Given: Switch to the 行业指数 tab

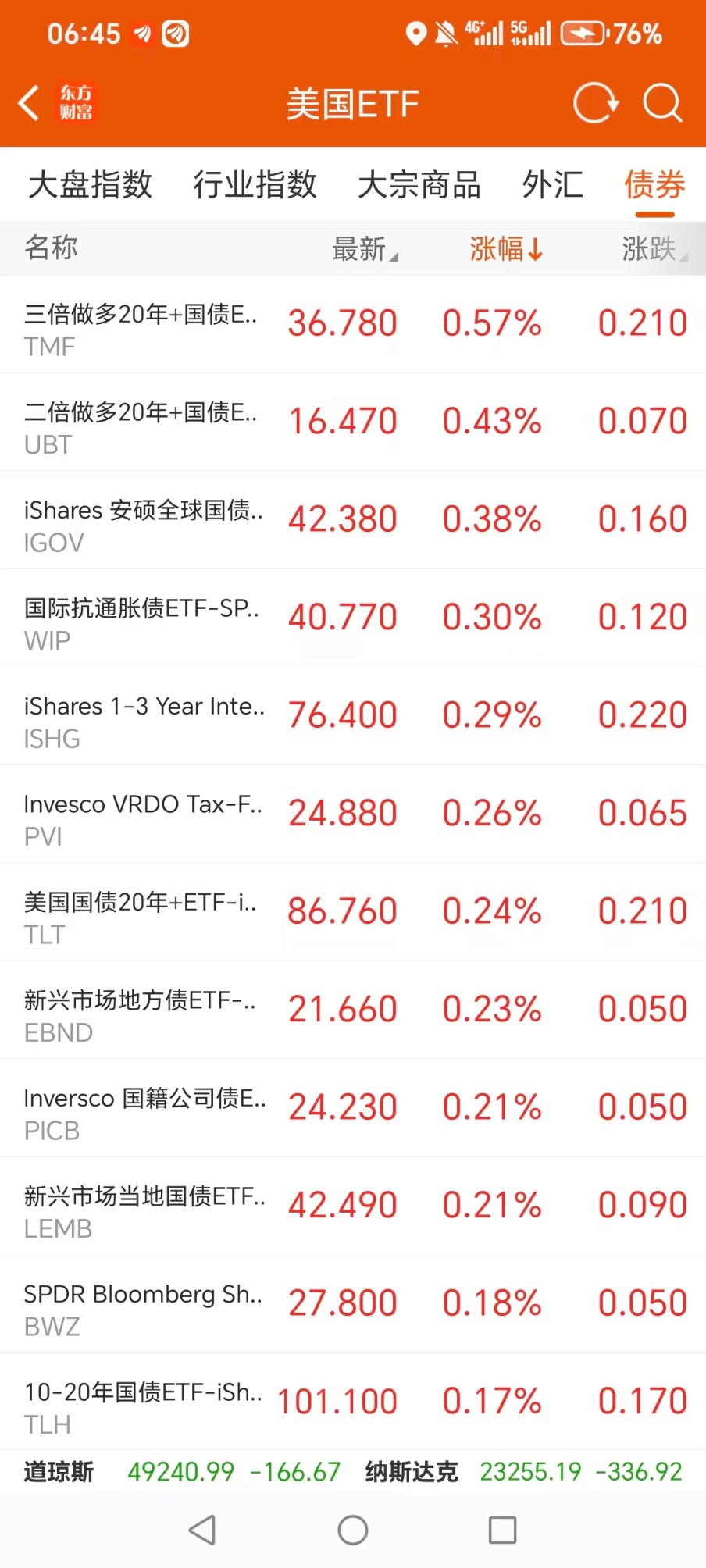Looking at the screenshot, I should pos(255,185).
